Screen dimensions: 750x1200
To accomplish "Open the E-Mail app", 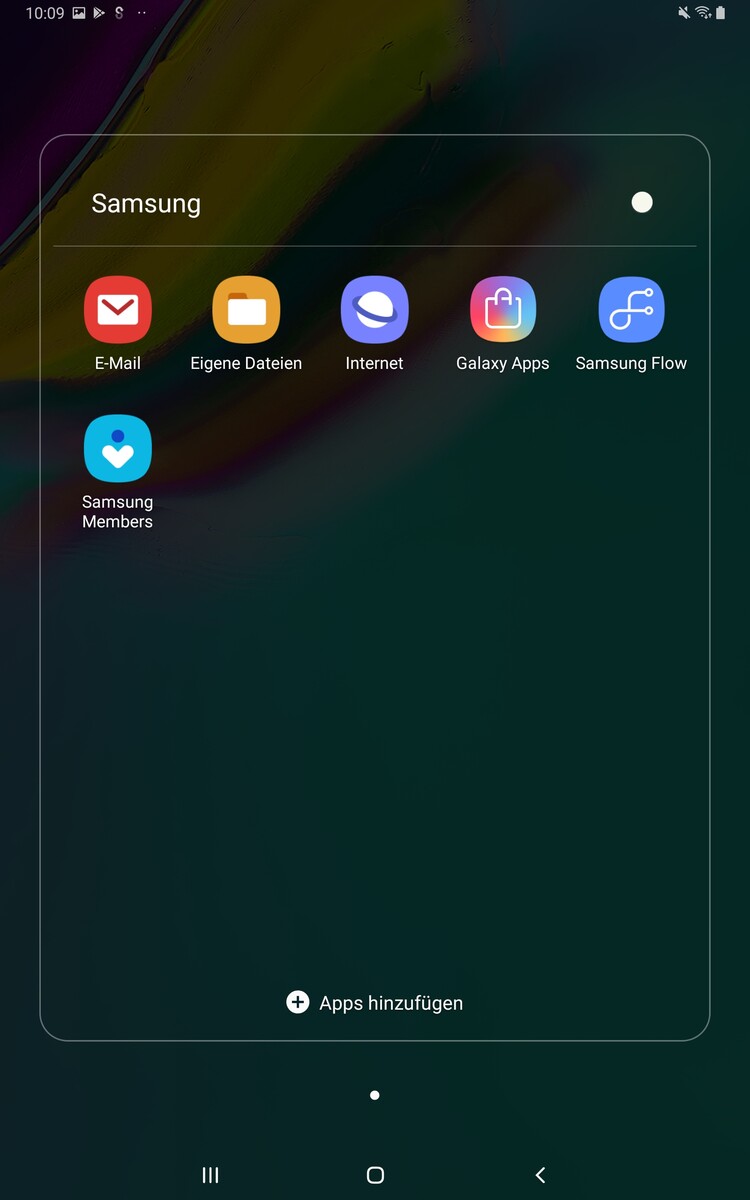I will point(118,311).
